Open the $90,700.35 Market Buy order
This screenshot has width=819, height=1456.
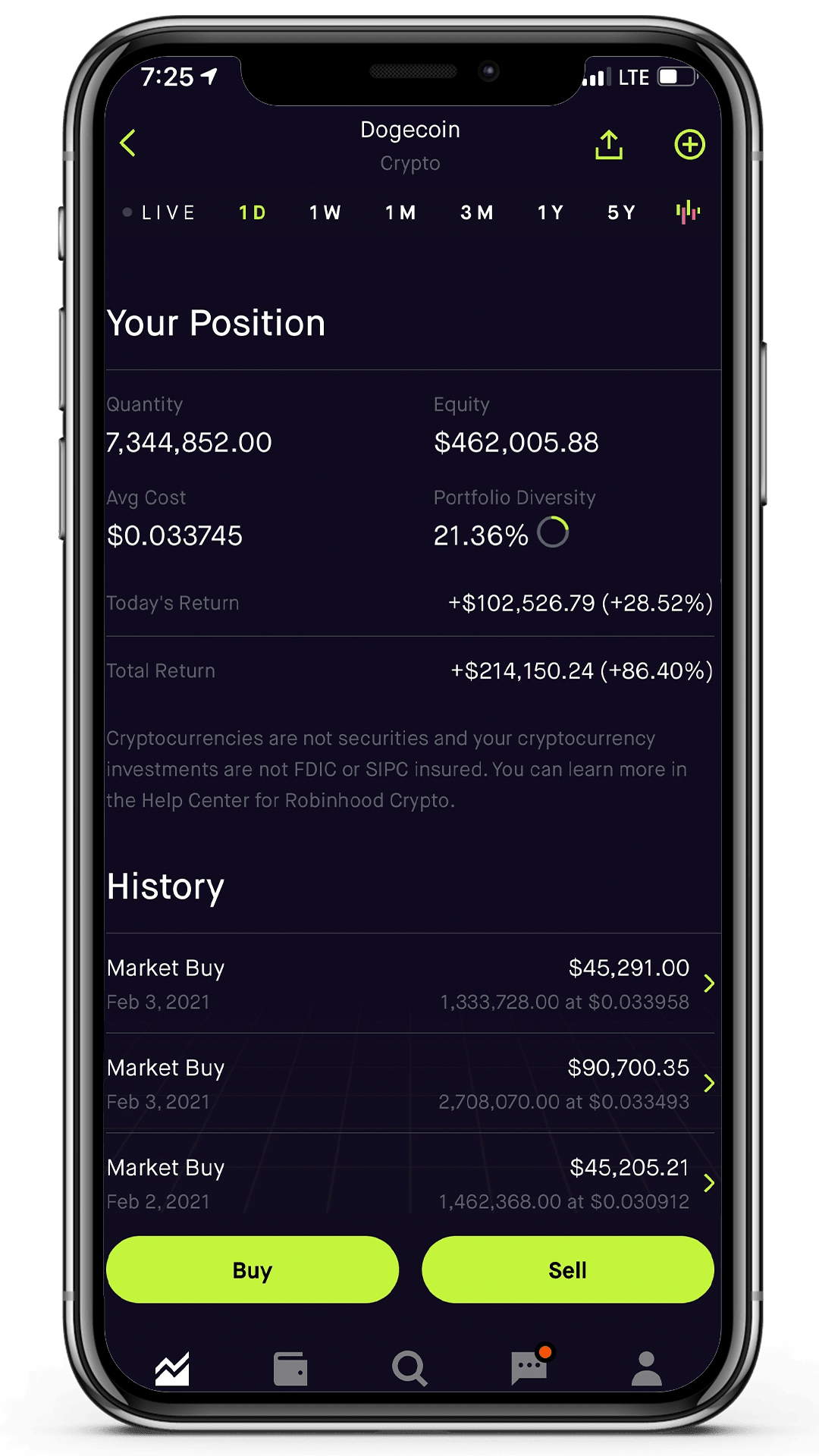click(x=410, y=1084)
